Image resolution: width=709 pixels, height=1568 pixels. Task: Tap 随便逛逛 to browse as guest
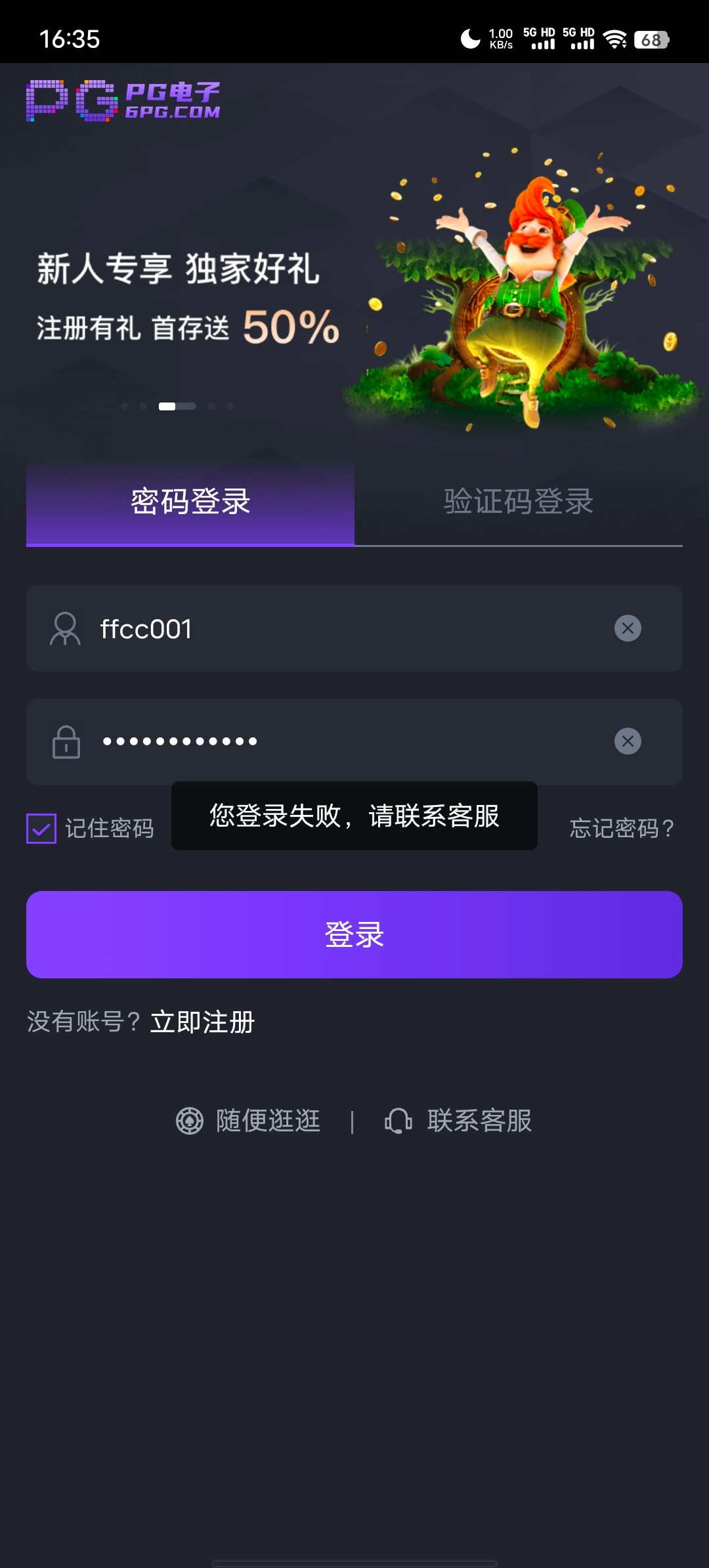(249, 1121)
